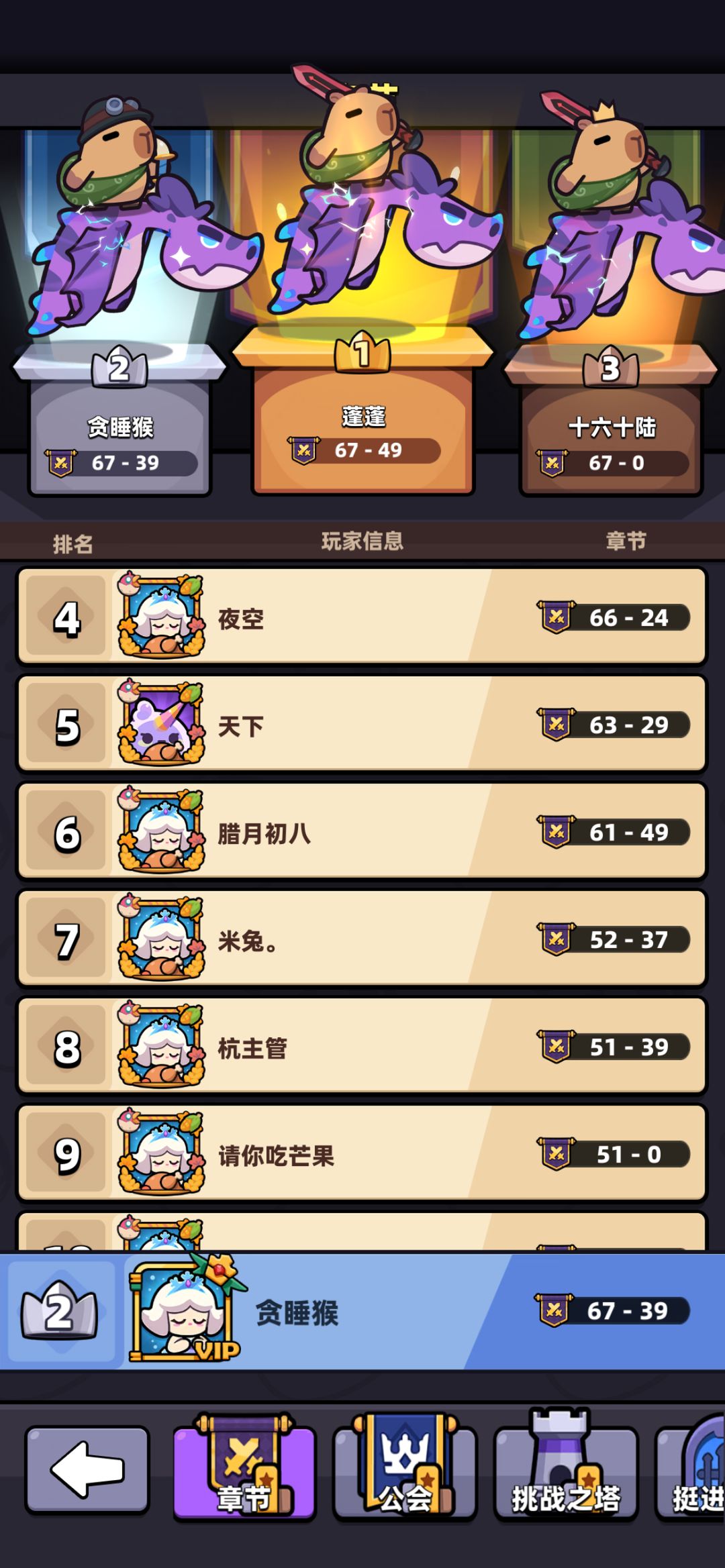
Task: Open player 请你吃芒果's ranking row
Action: tap(362, 1153)
